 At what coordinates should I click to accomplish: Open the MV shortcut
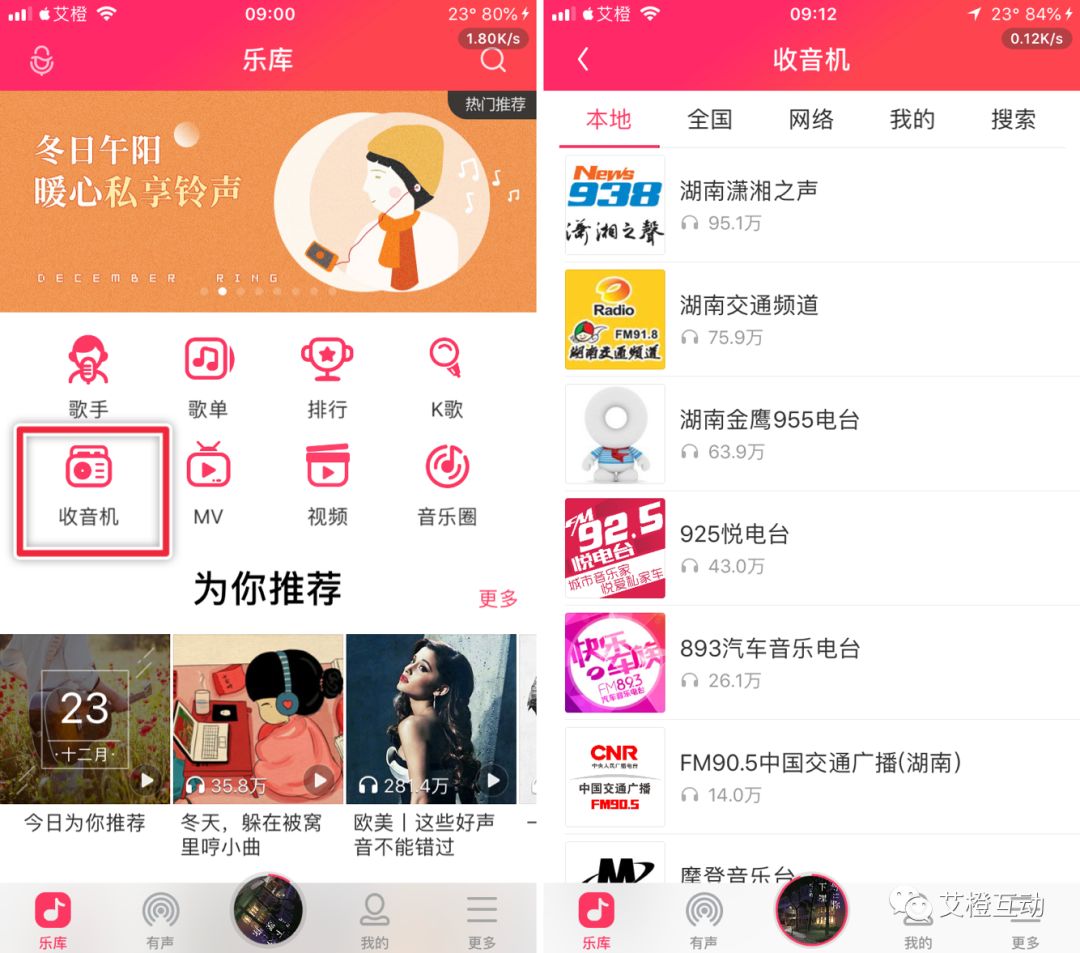point(208,487)
